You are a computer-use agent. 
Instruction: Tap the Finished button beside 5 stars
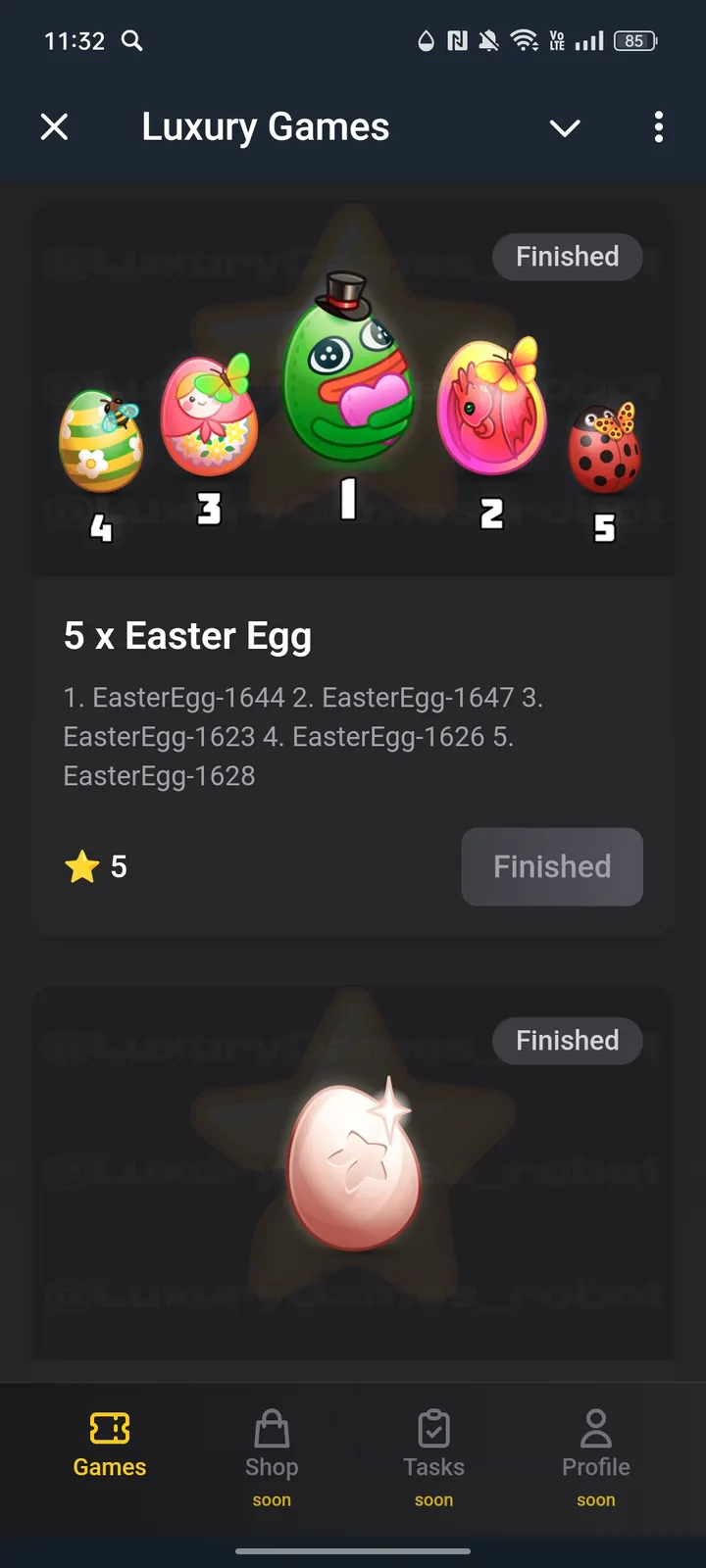[x=552, y=866]
